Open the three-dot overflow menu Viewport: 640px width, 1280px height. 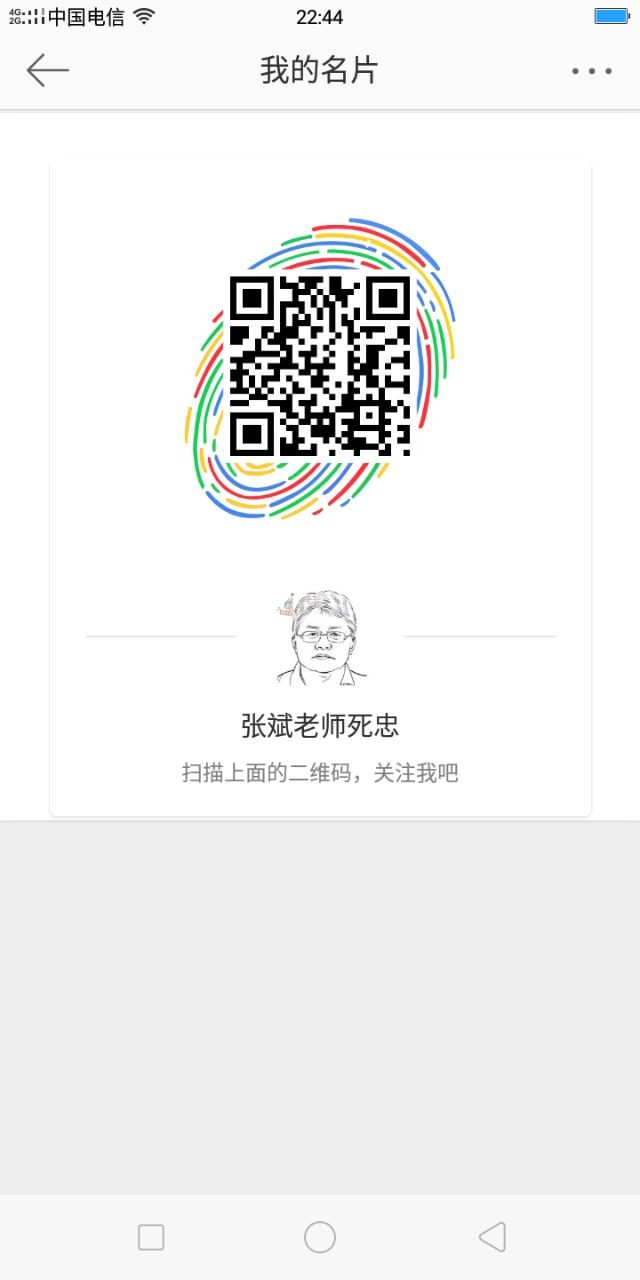point(591,71)
